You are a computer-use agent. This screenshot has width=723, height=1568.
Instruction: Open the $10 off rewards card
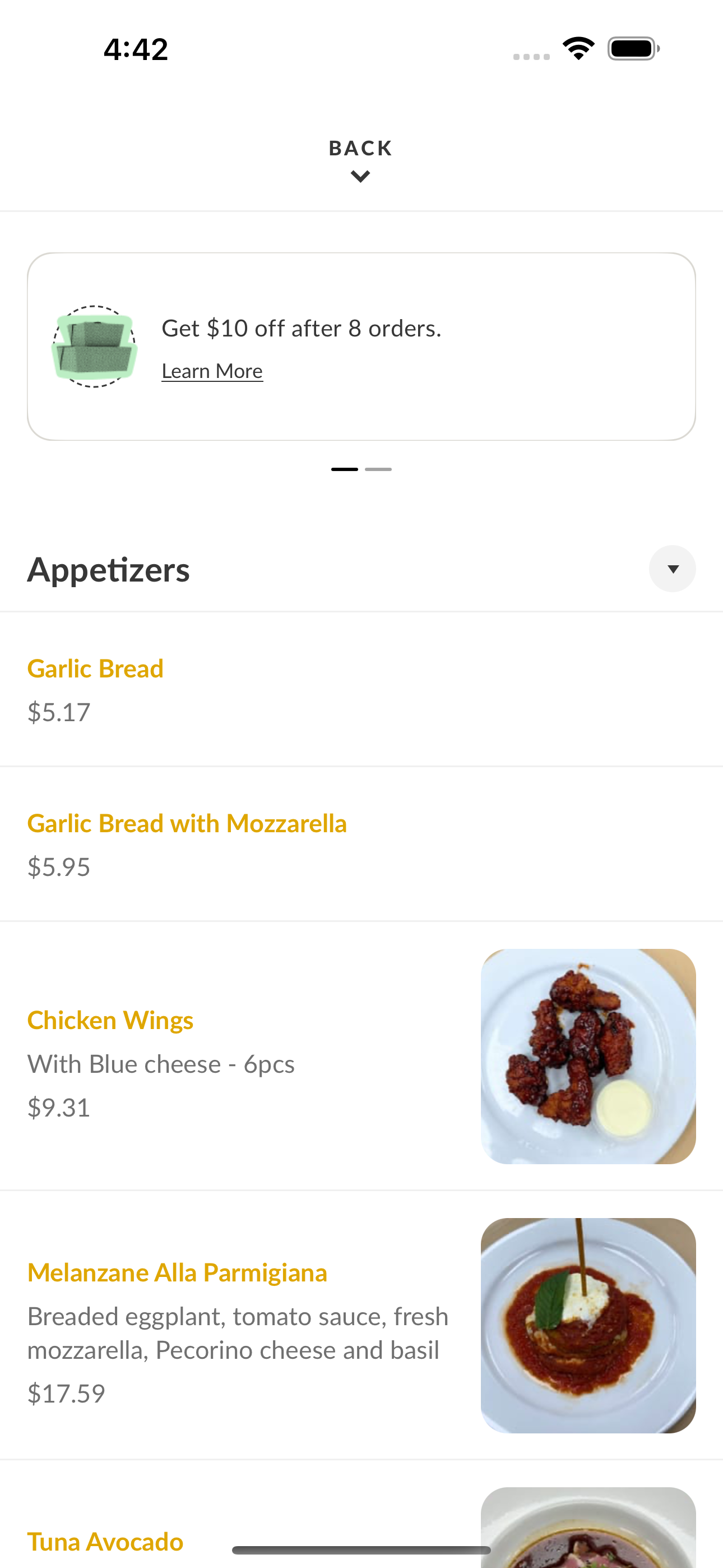361,347
